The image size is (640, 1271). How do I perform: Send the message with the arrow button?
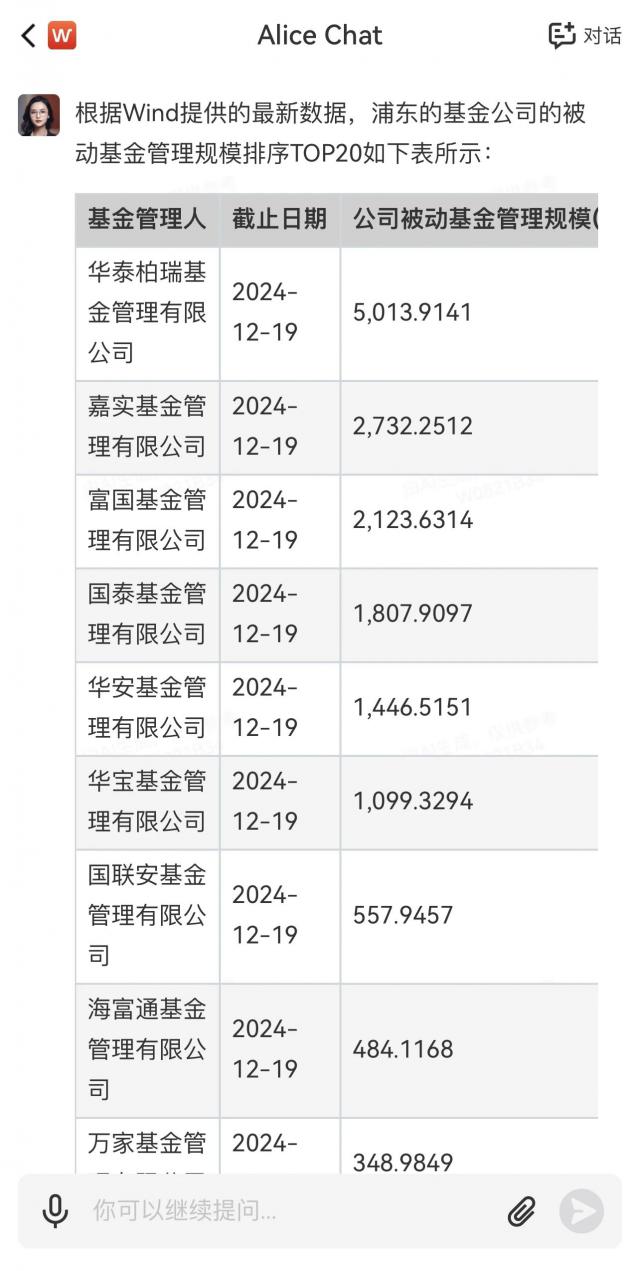[581, 1211]
